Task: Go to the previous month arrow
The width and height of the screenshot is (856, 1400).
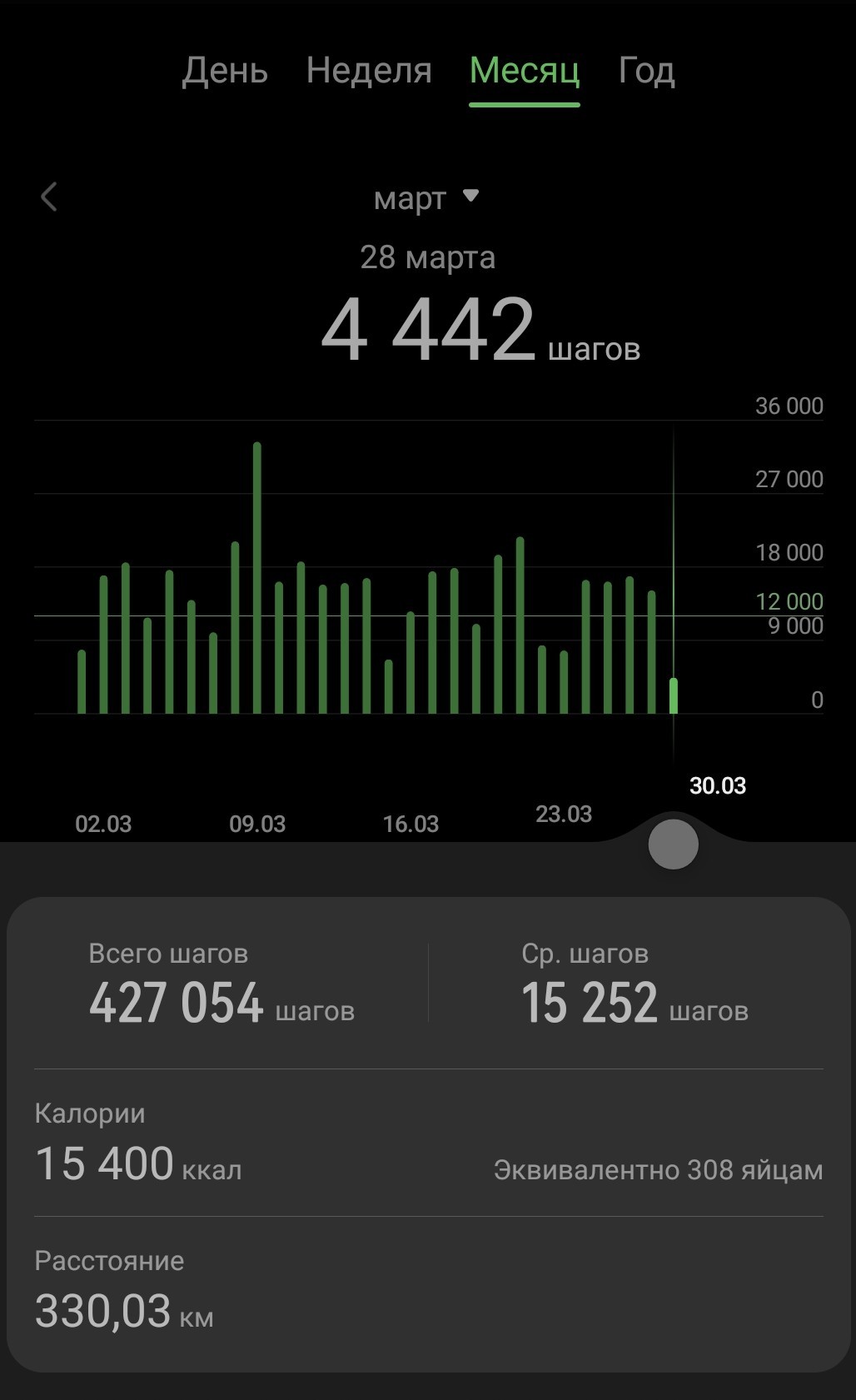Action: (x=49, y=197)
